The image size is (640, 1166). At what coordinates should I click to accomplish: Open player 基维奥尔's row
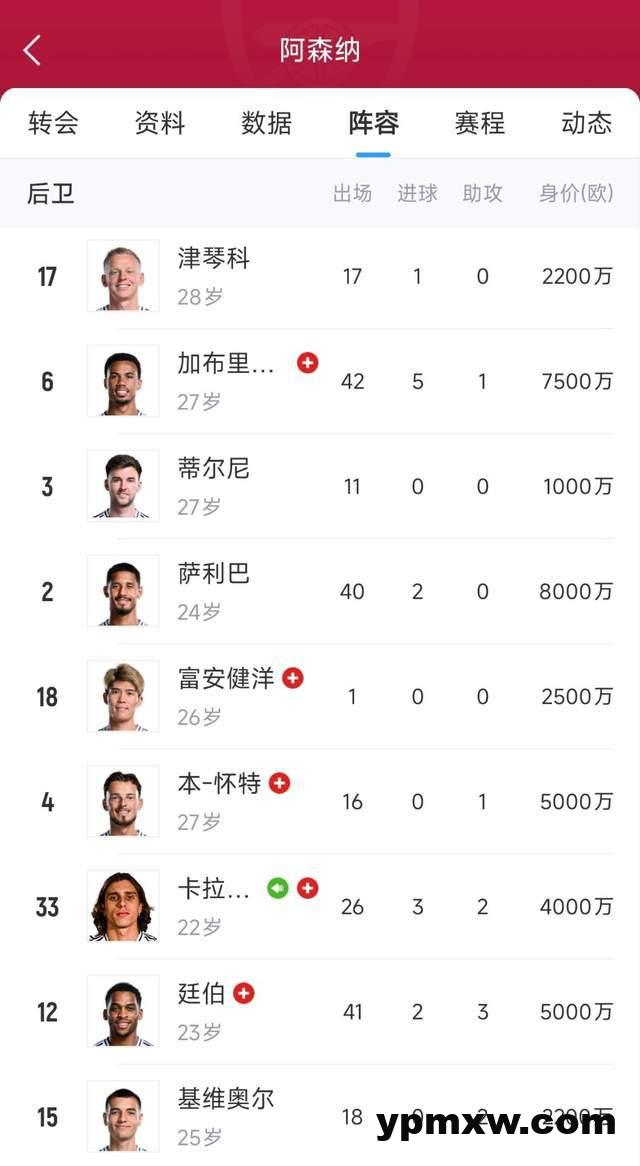(320, 1115)
